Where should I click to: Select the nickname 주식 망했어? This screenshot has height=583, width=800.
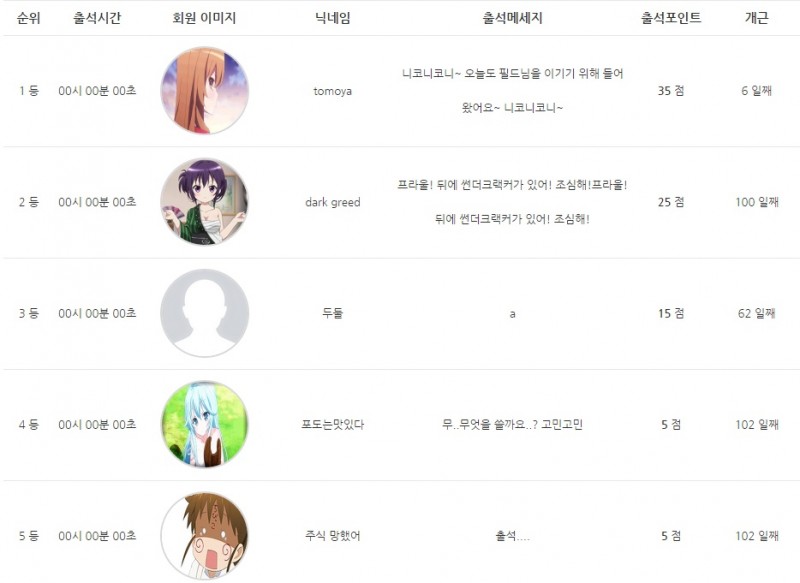332,536
